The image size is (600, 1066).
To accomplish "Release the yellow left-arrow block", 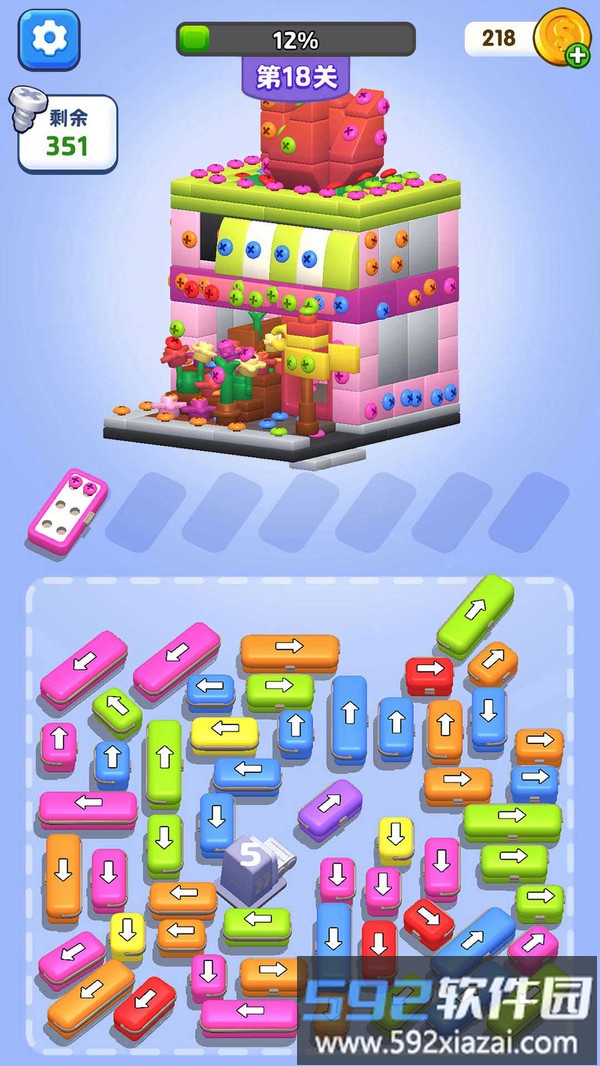I will (225, 733).
